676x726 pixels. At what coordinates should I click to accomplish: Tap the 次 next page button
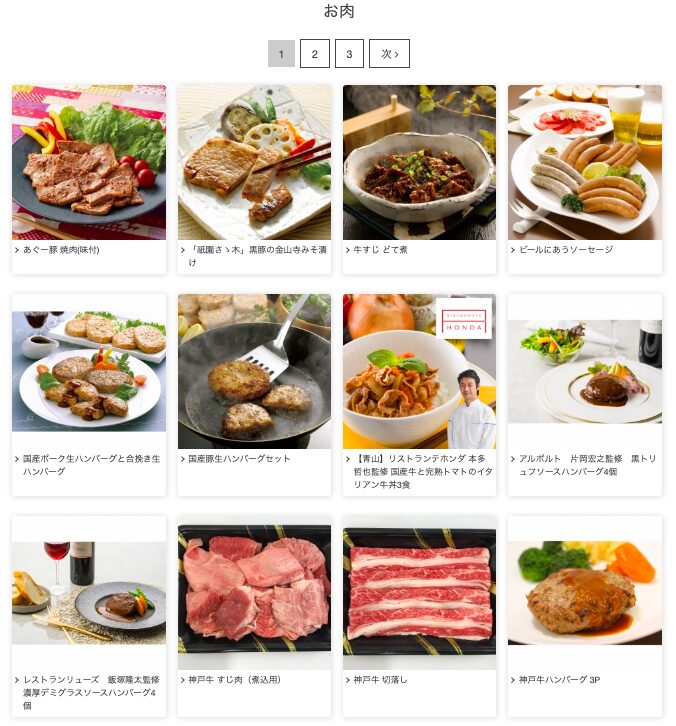pos(389,54)
